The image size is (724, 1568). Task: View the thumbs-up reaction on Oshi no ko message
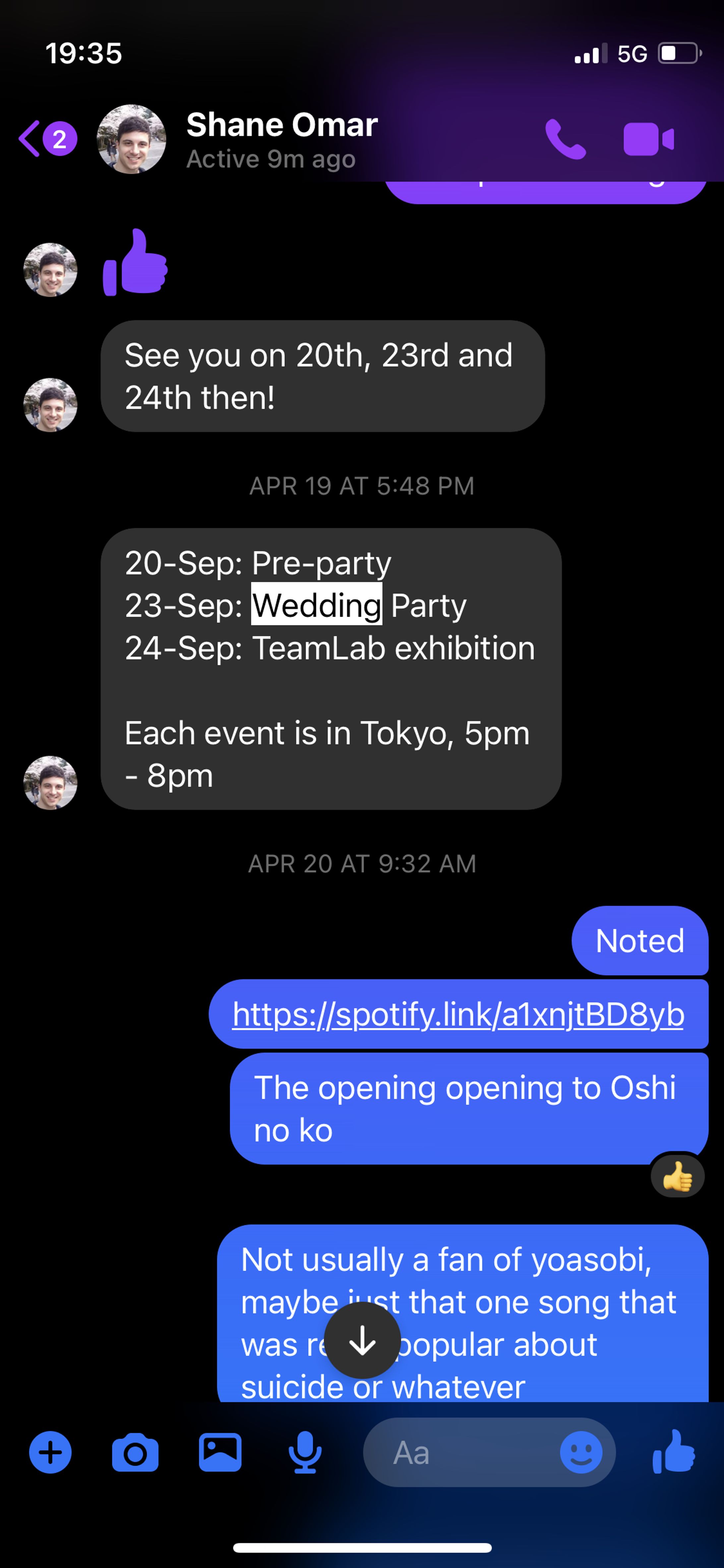coord(677,1176)
